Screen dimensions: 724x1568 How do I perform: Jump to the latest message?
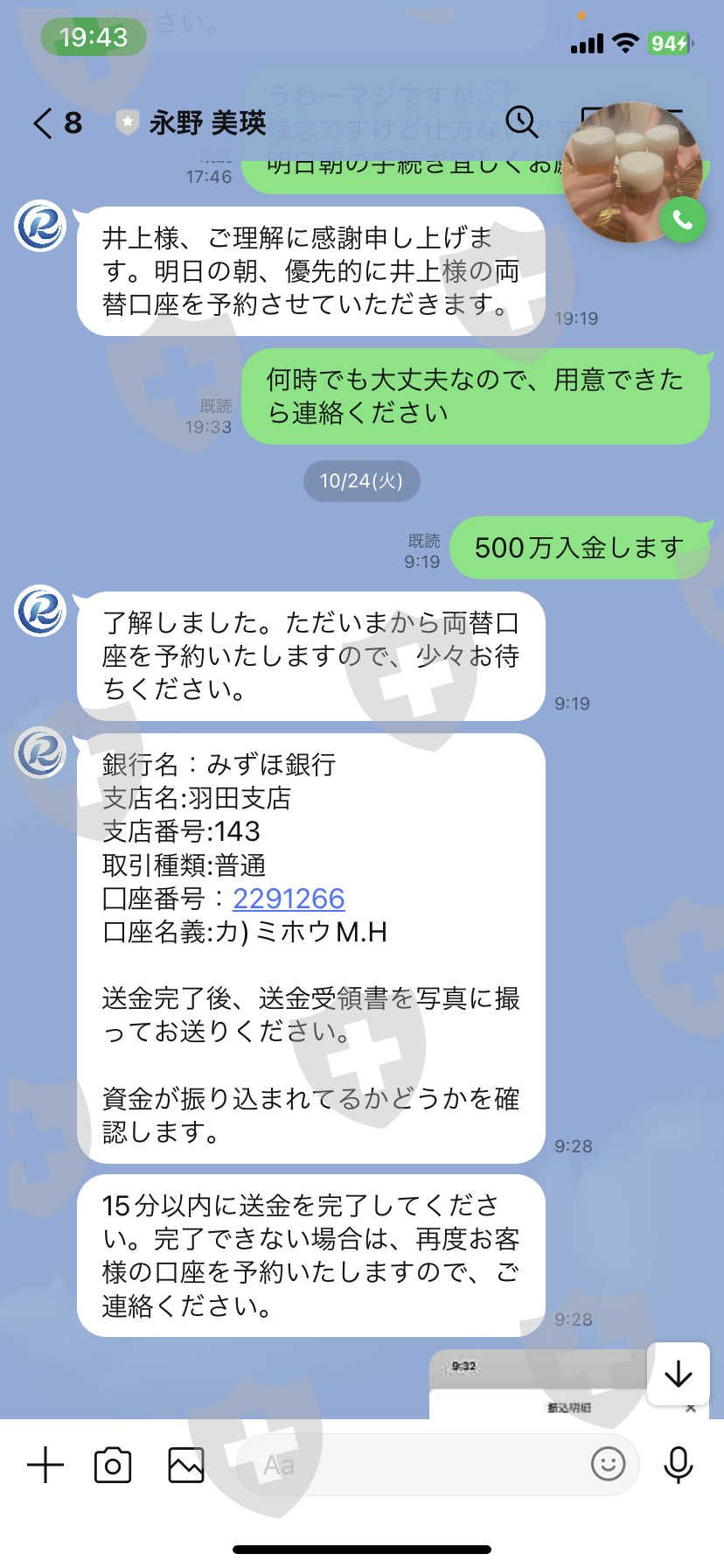coord(679,1374)
